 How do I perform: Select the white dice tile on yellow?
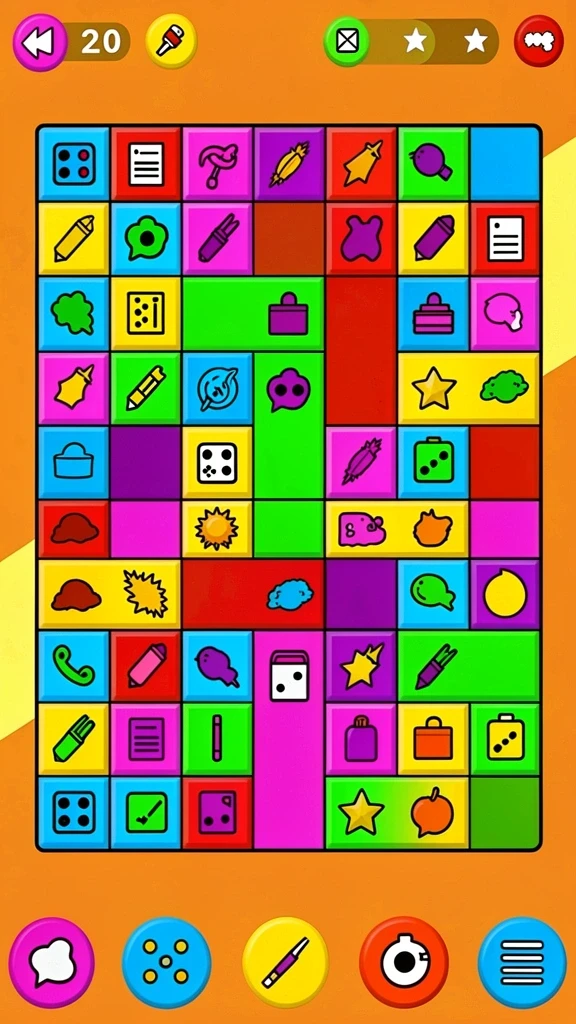(x=217, y=462)
